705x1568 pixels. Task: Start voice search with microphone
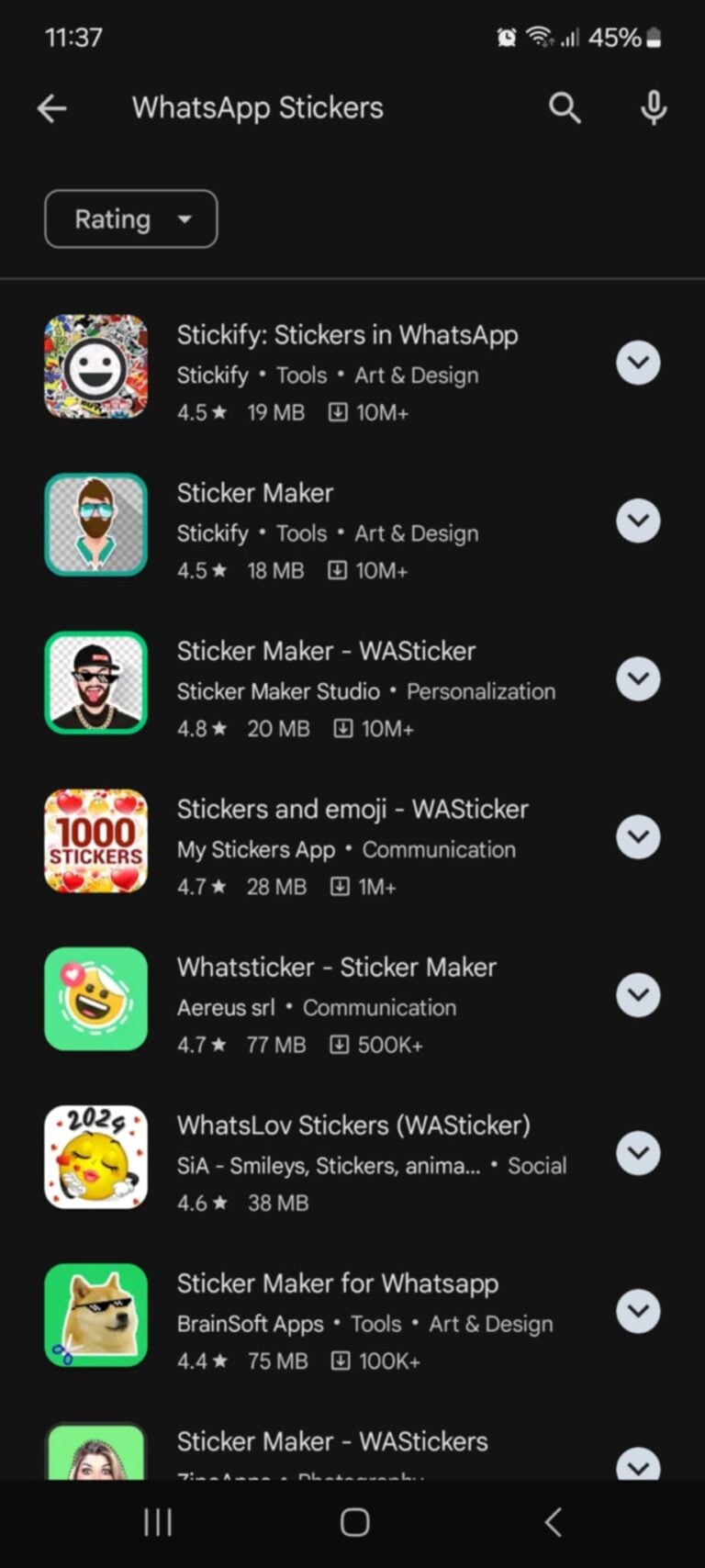(x=653, y=108)
